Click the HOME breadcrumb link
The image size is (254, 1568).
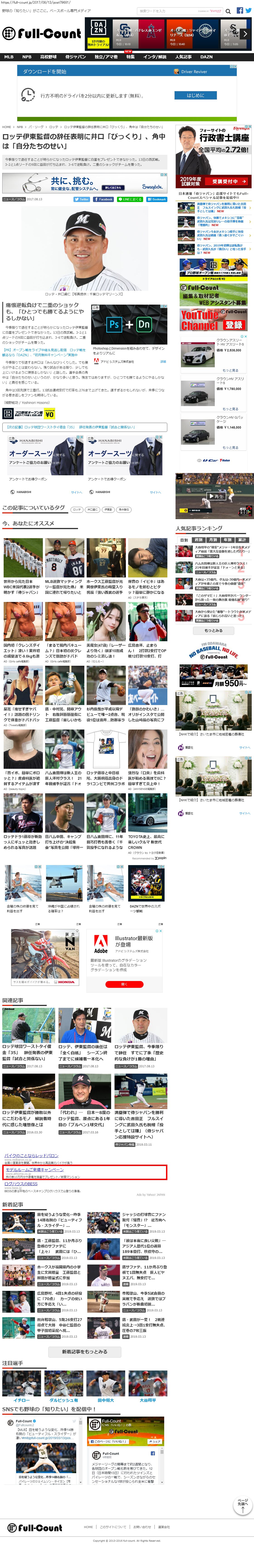[7, 127]
